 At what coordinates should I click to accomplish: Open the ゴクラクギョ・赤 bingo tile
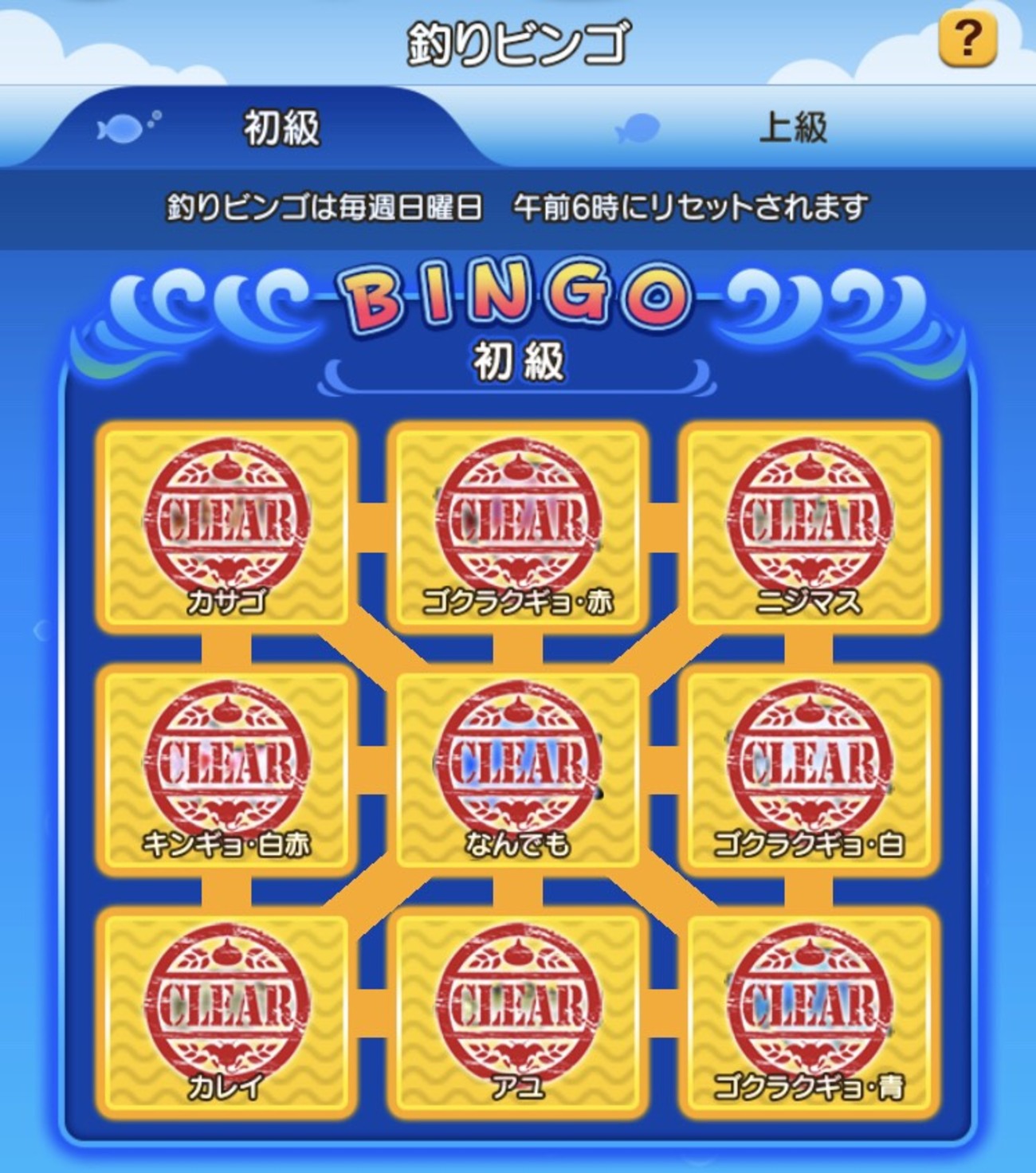pyautogui.click(x=518, y=527)
